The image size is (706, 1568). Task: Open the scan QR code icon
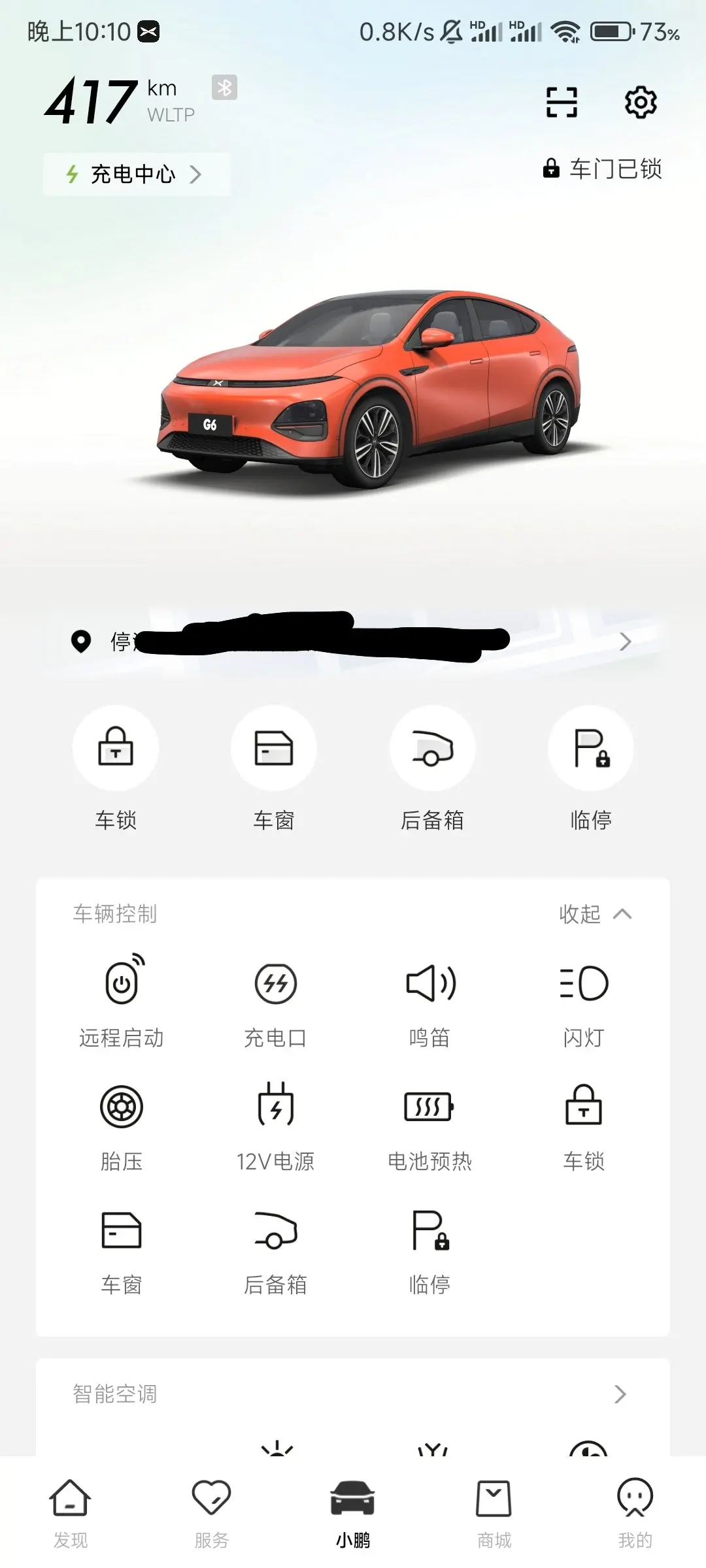click(x=562, y=103)
